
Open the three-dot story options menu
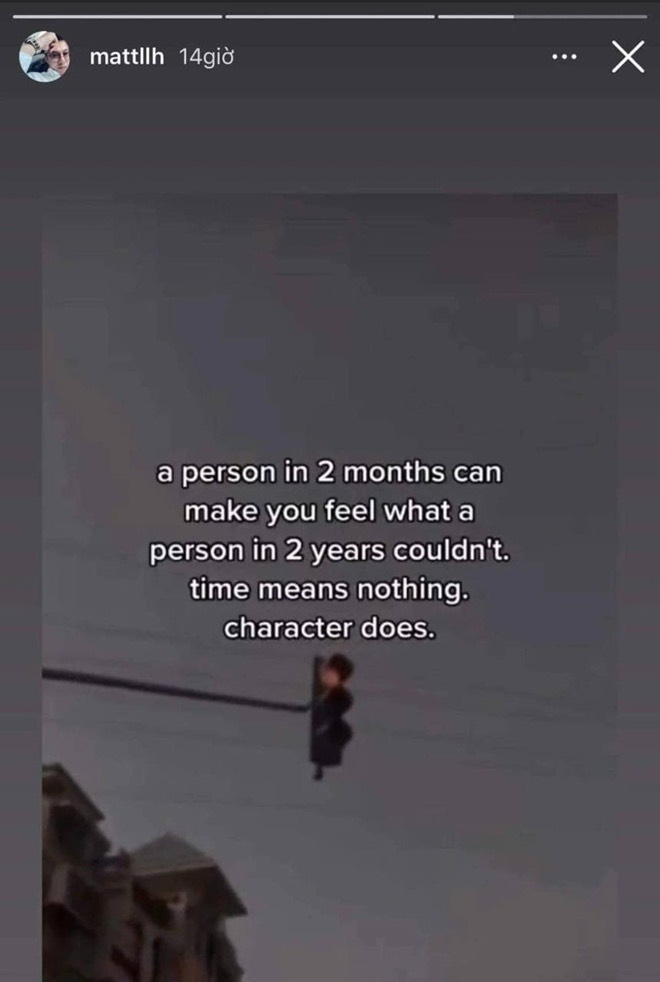coord(565,58)
